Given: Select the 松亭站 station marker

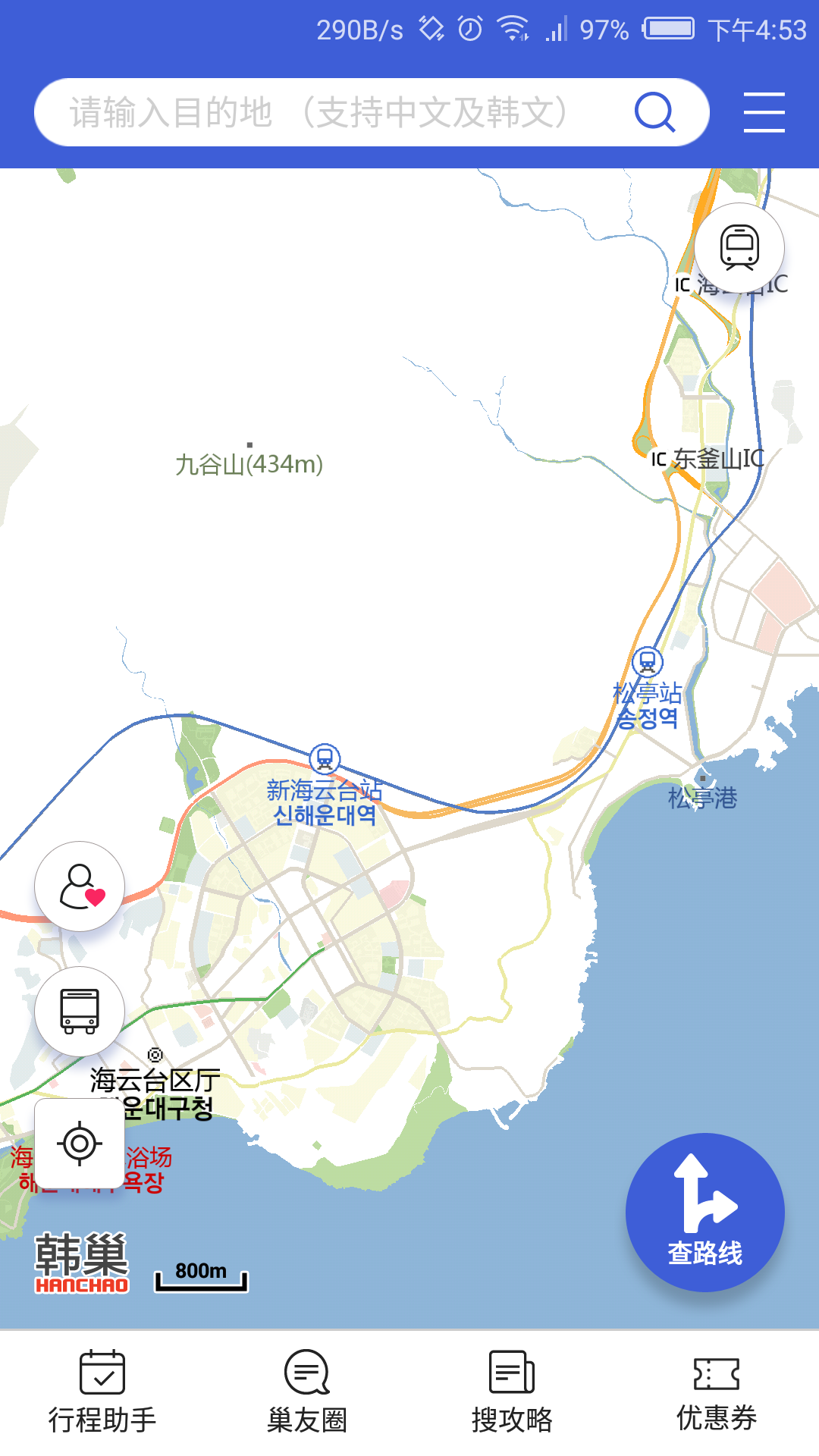Looking at the screenshot, I should tap(648, 661).
